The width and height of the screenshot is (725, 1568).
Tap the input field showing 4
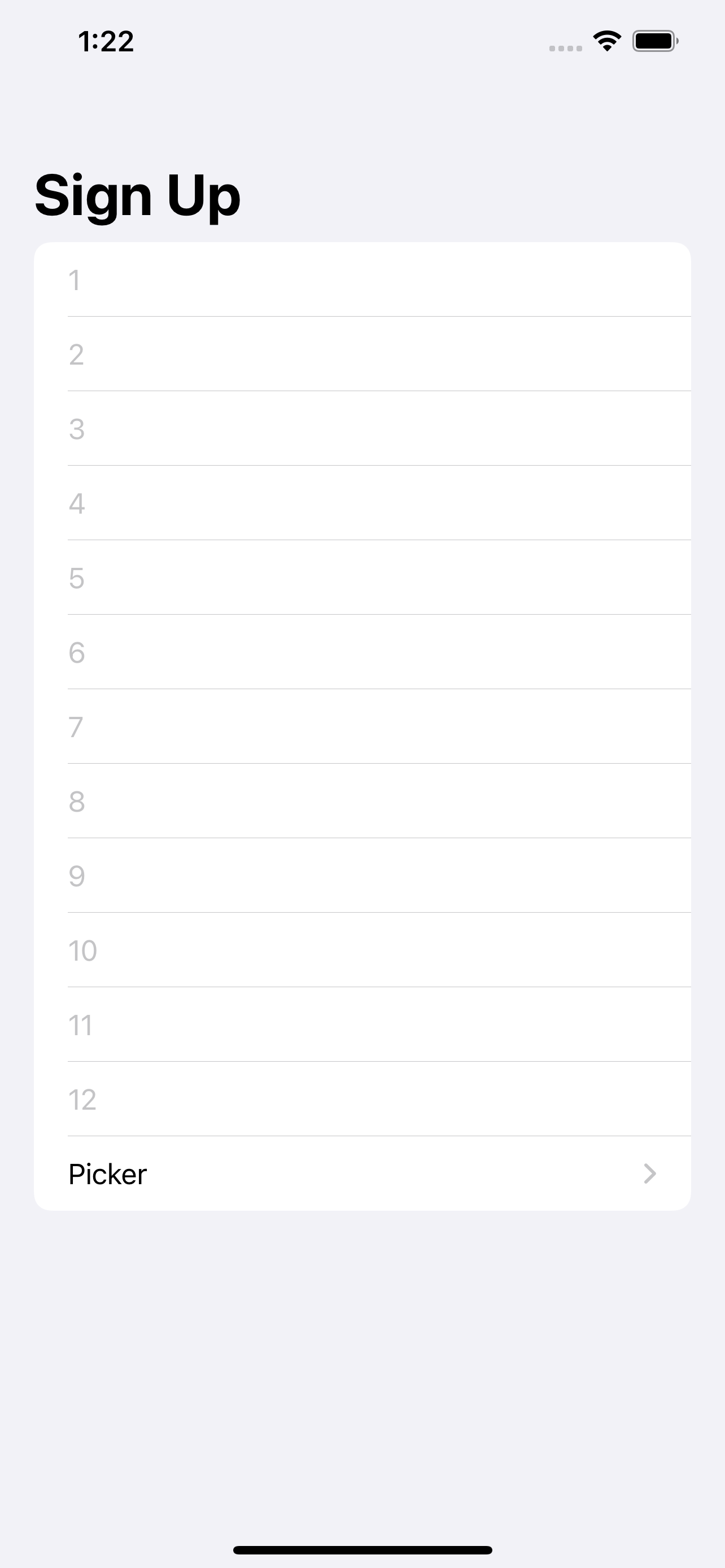point(362,503)
